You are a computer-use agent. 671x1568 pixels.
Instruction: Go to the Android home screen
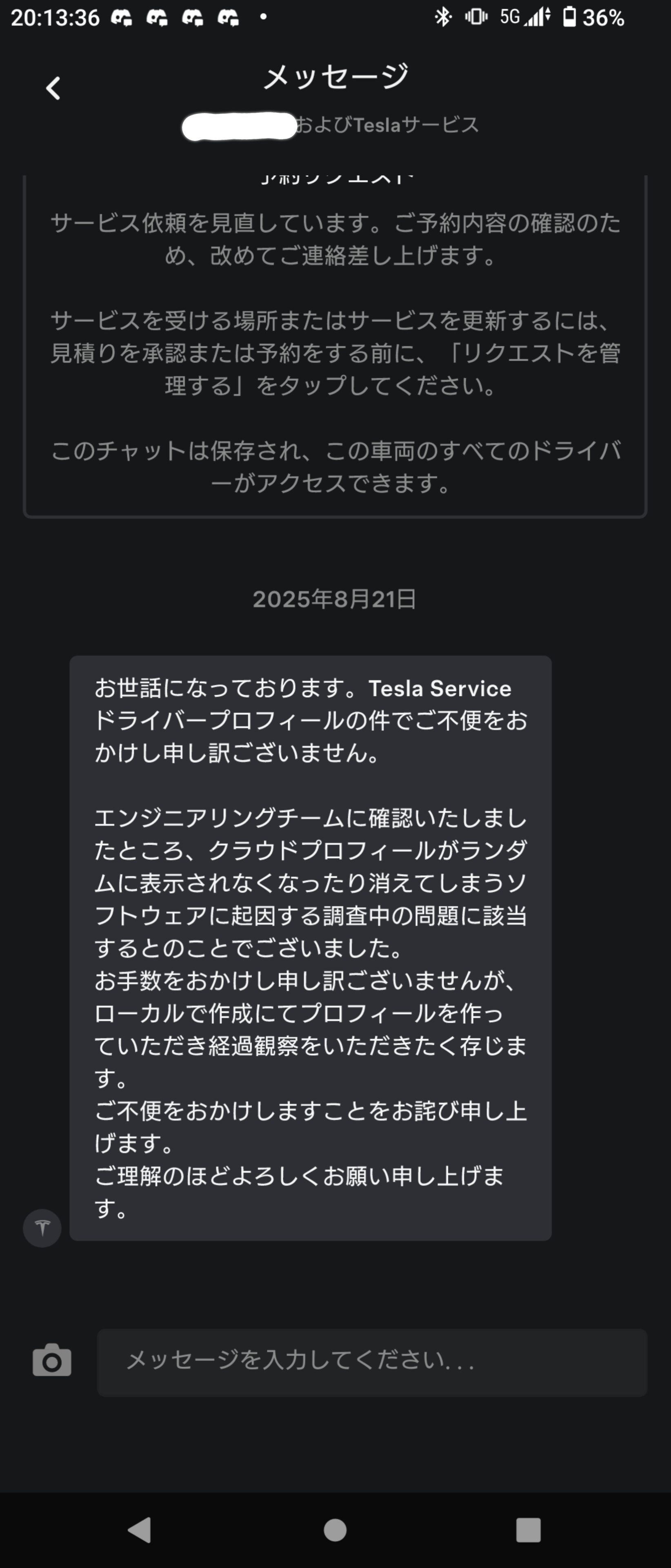[335, 1529]
